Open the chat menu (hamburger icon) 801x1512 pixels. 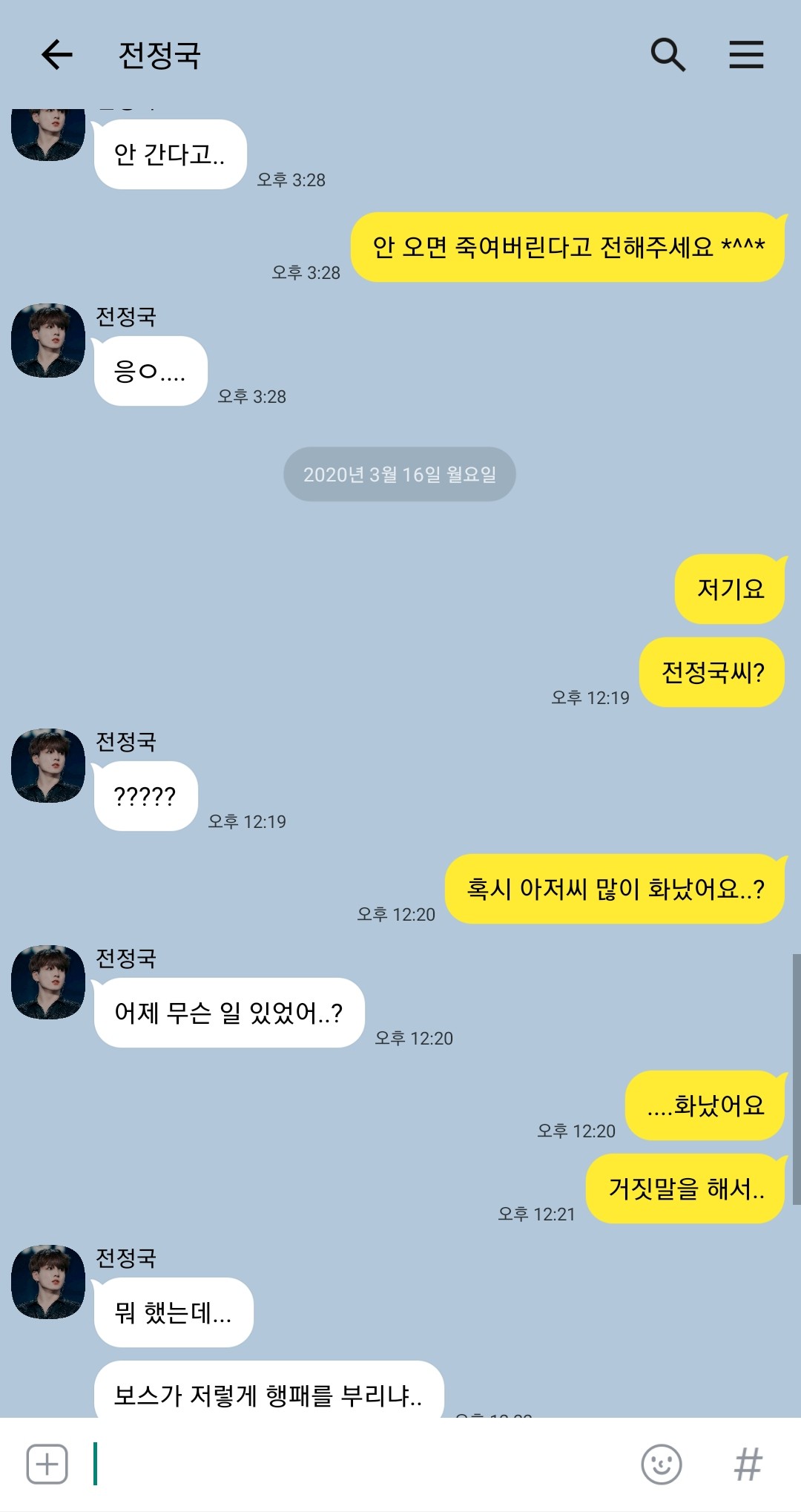point(745,55)
